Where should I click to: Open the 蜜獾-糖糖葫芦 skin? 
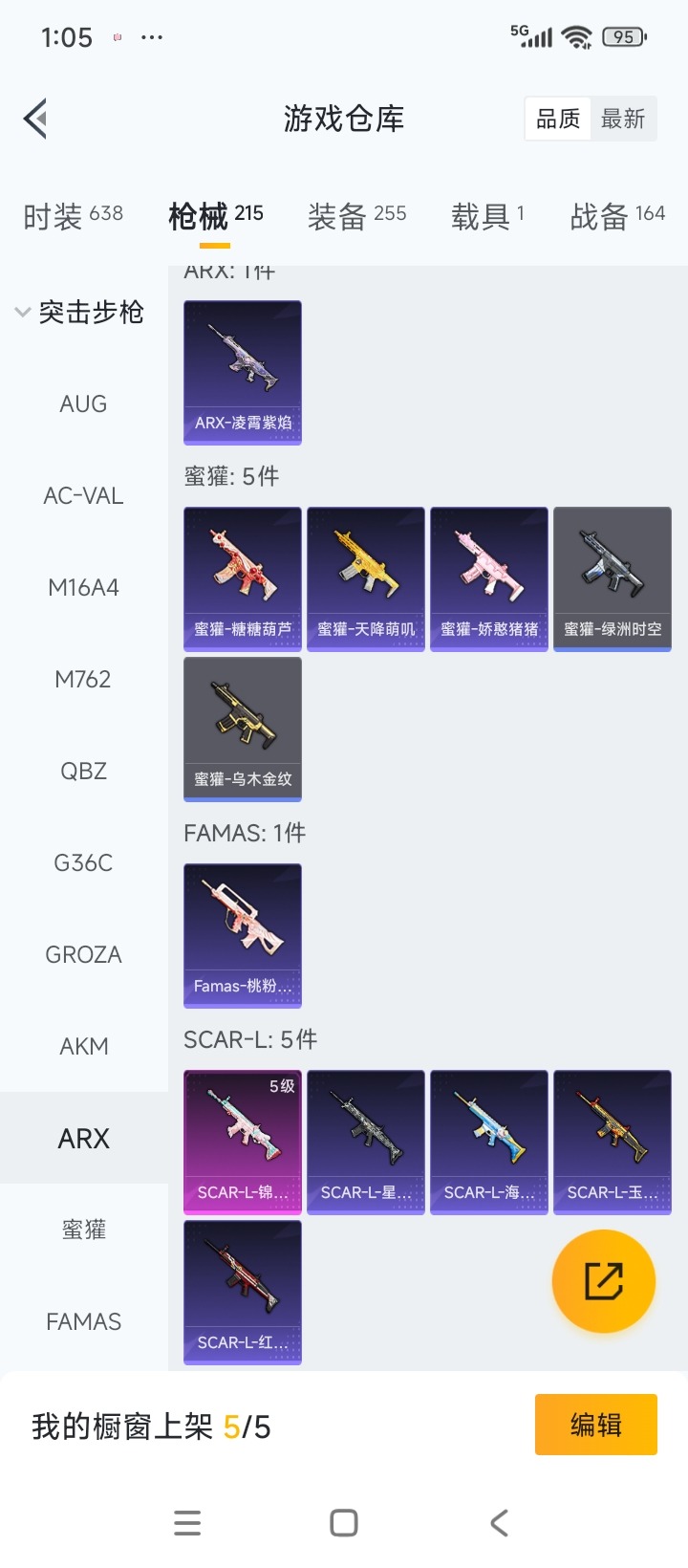point(243,578)
